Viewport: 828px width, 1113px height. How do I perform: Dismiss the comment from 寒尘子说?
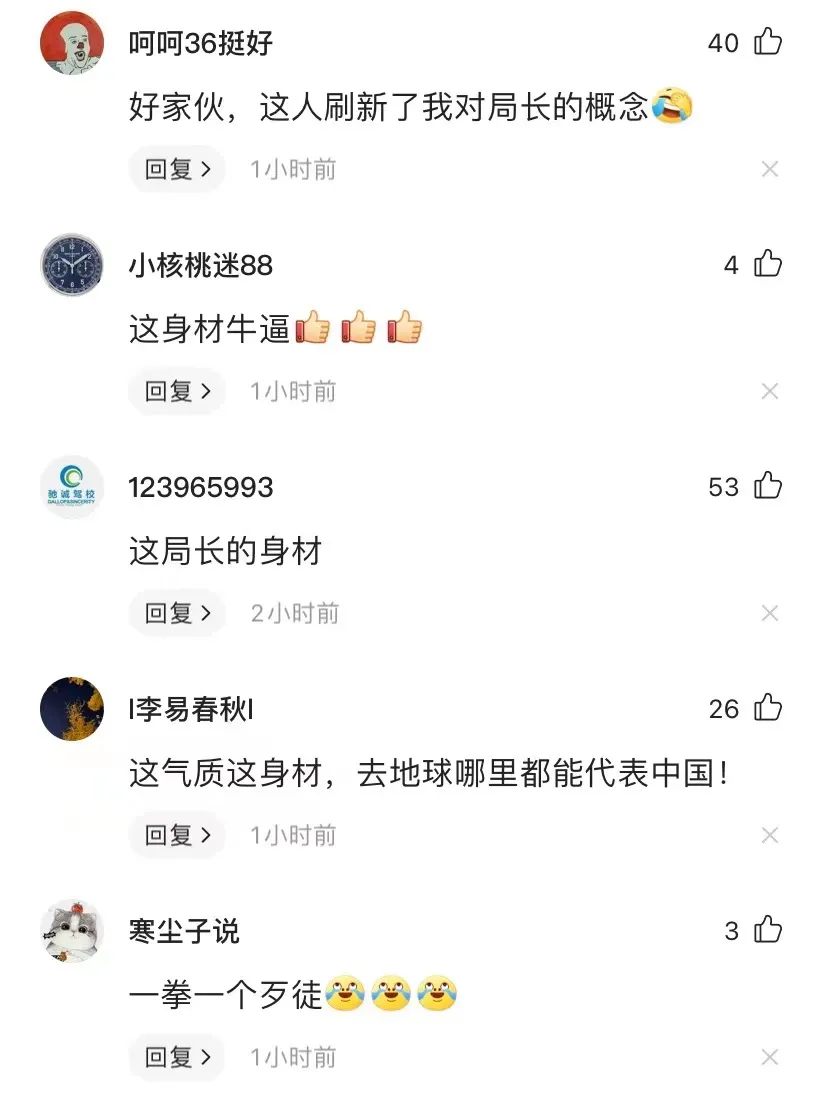[769, 1057]
